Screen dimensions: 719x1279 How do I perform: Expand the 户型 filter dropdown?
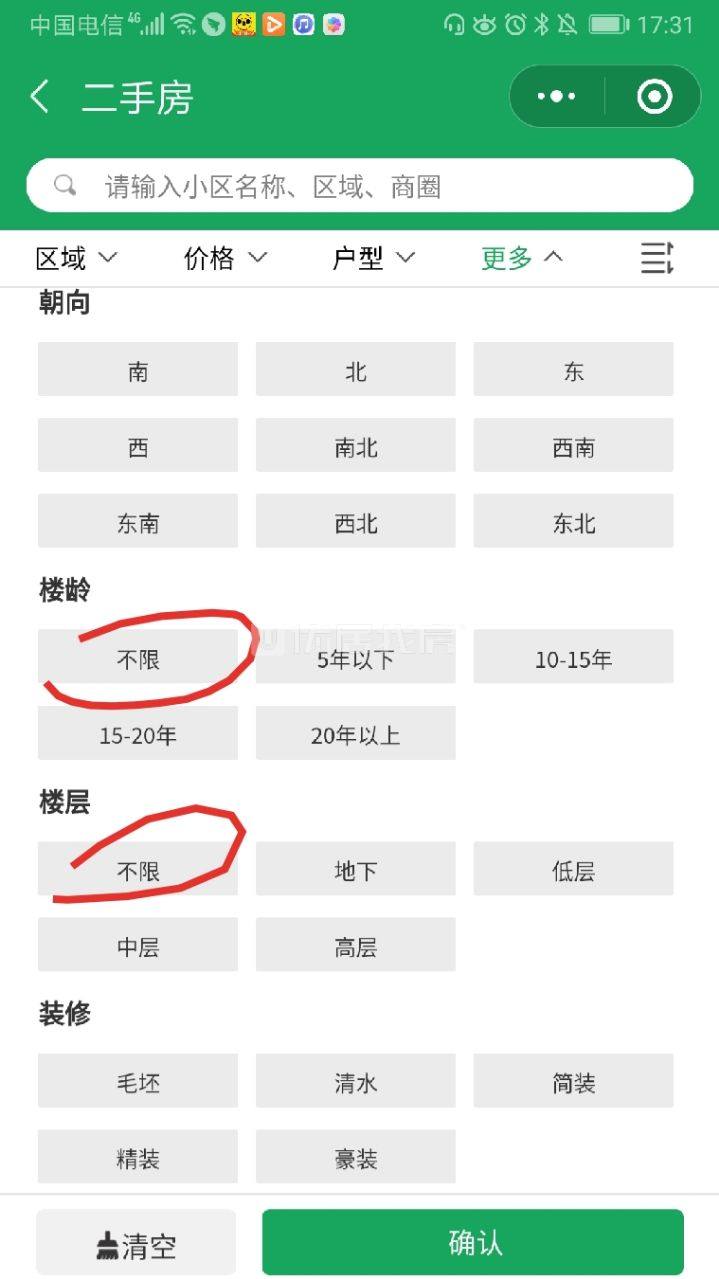(x=374, y=259)
